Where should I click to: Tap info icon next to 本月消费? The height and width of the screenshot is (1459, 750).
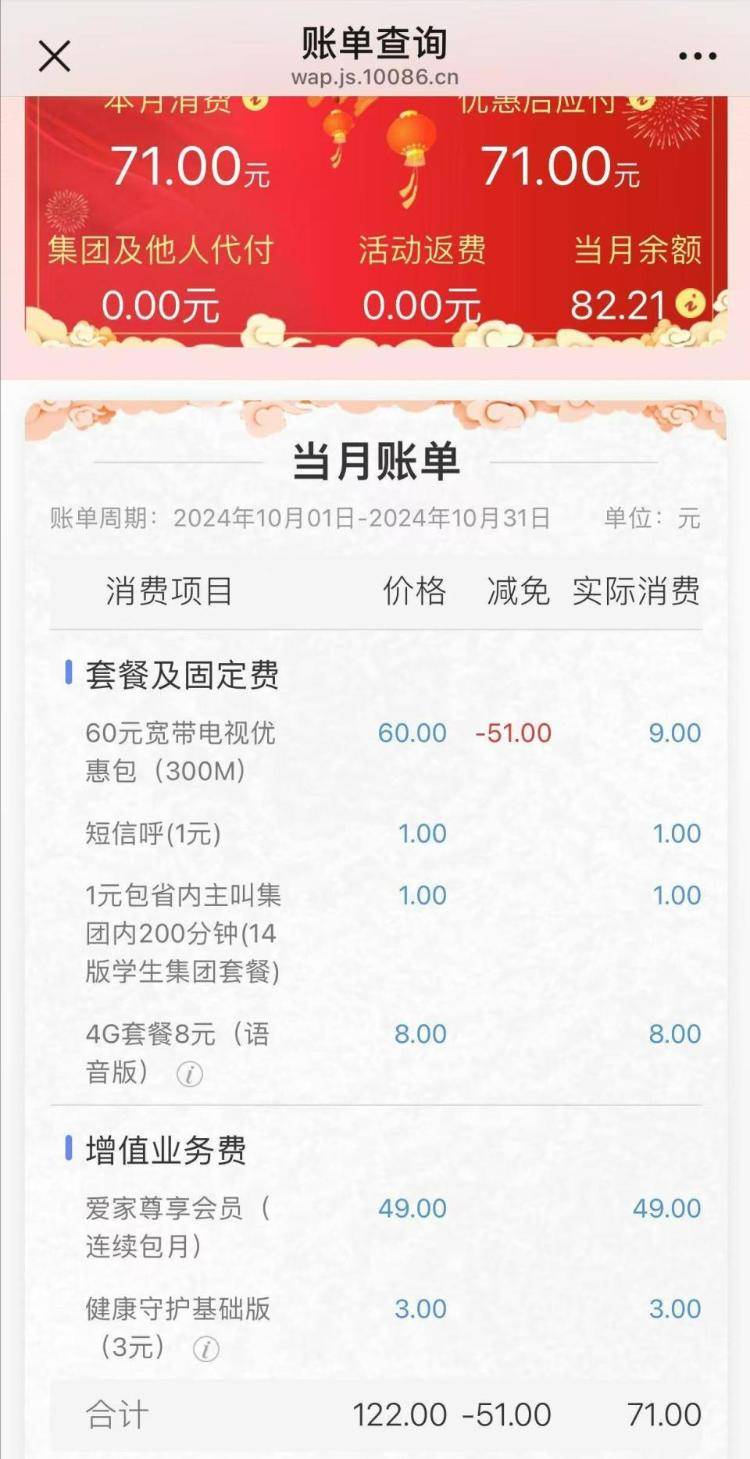[256, 102]
